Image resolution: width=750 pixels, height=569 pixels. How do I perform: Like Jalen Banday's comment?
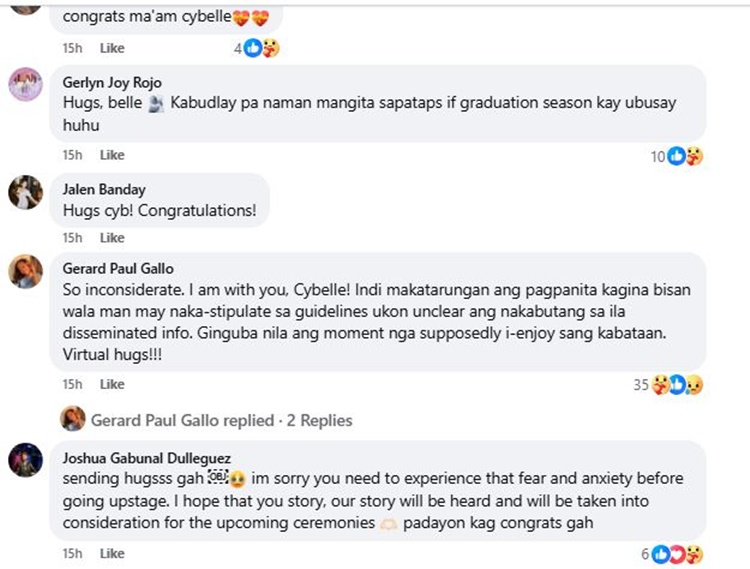click(112, 238)
